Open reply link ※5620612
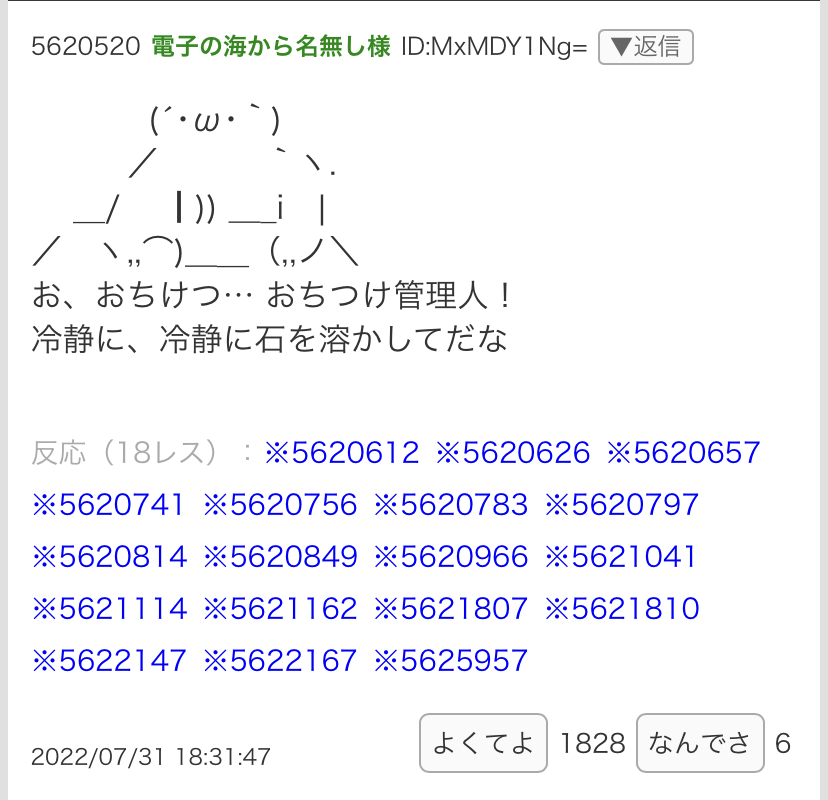Image resolution: width=828 pixels, height=800 pixels. tap(342, 453)
